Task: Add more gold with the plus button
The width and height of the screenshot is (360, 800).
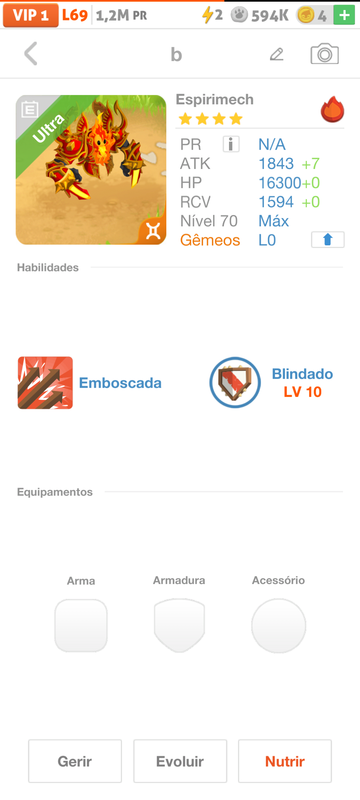Action: pos(344,15)
